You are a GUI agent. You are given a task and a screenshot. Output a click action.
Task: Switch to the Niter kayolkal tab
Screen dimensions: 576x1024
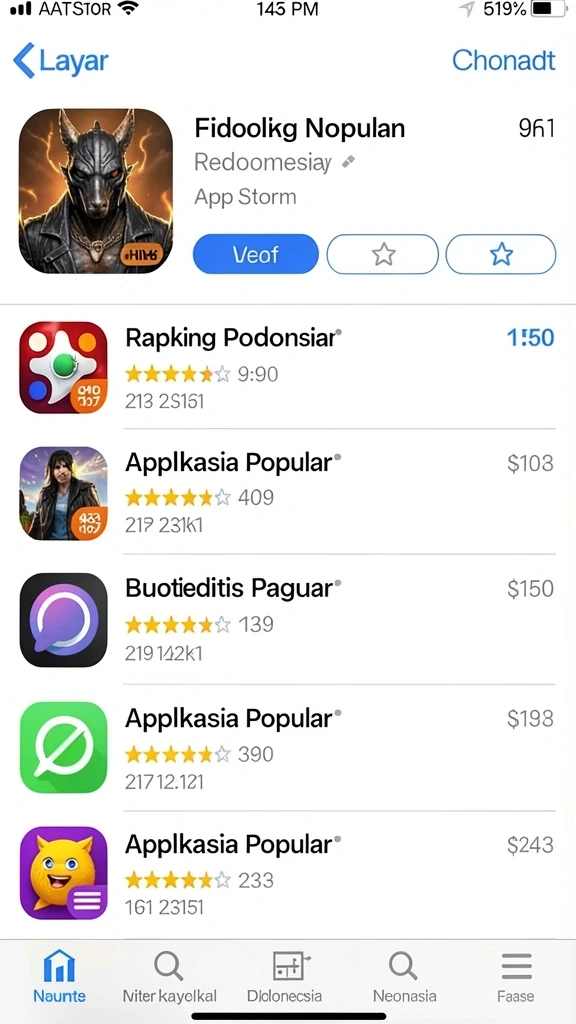point(169,976)
